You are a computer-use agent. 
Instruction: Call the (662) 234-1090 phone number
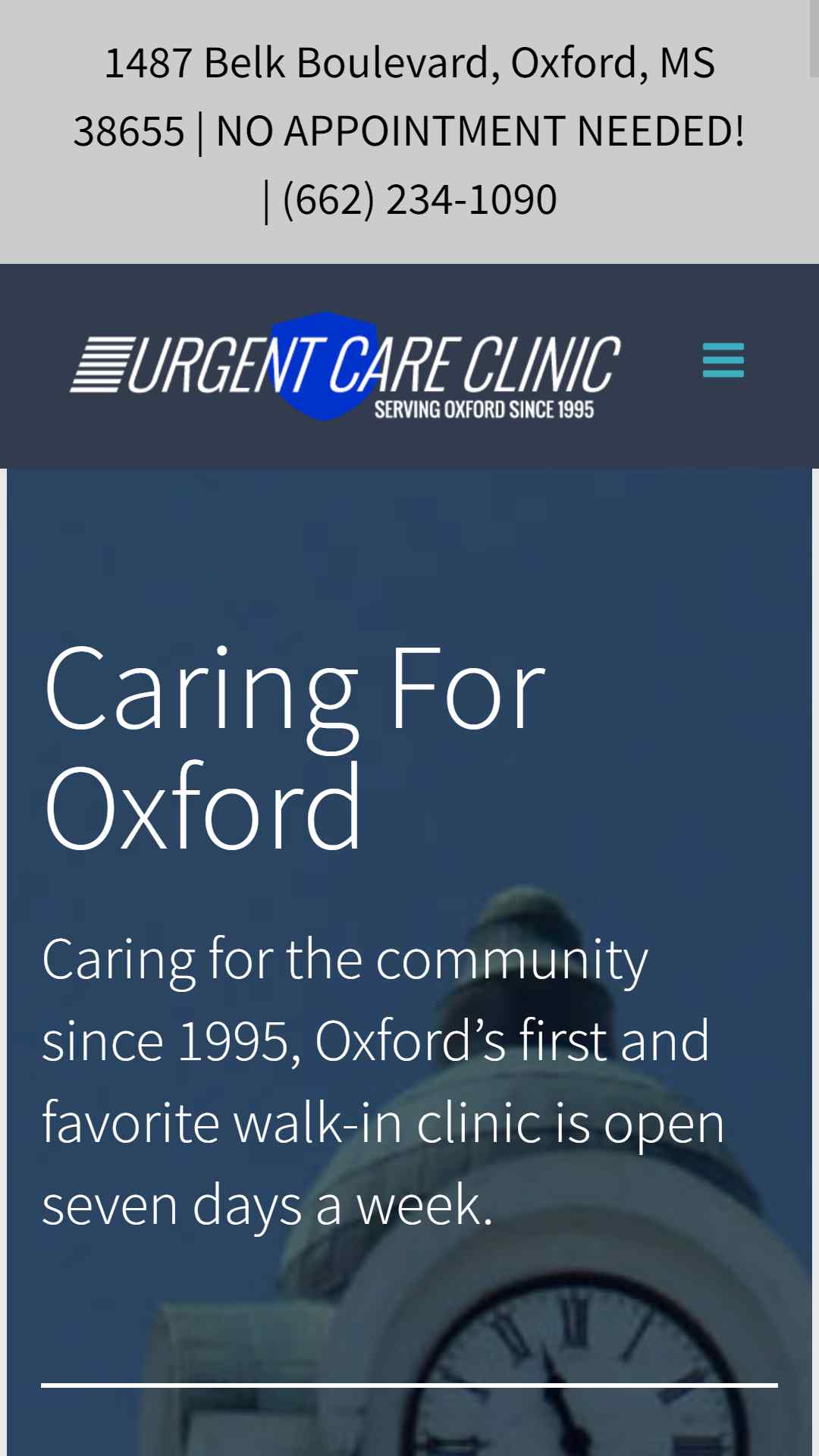tap(419, 199)
